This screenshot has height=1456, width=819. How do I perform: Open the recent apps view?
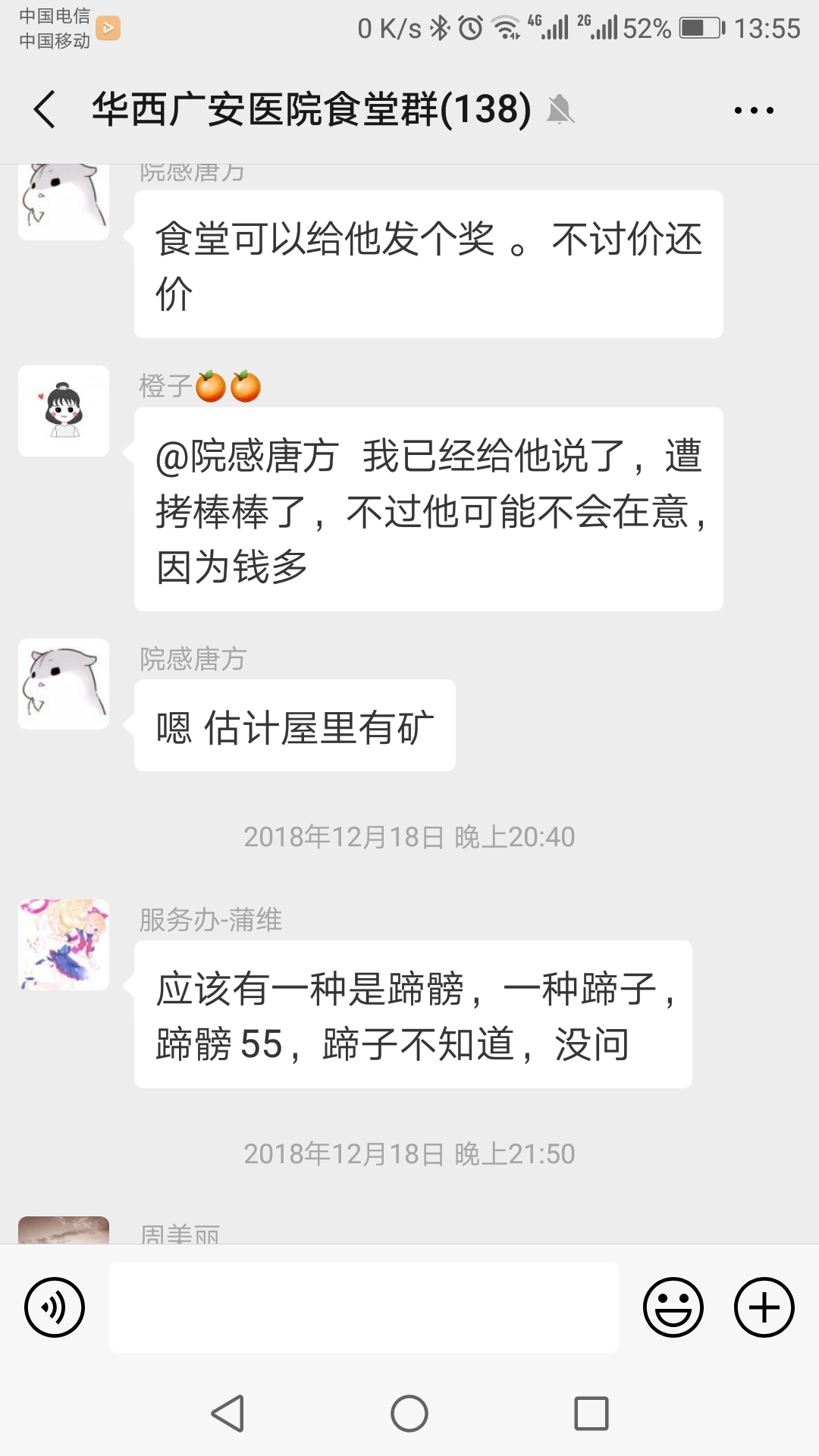(591, 1414)
